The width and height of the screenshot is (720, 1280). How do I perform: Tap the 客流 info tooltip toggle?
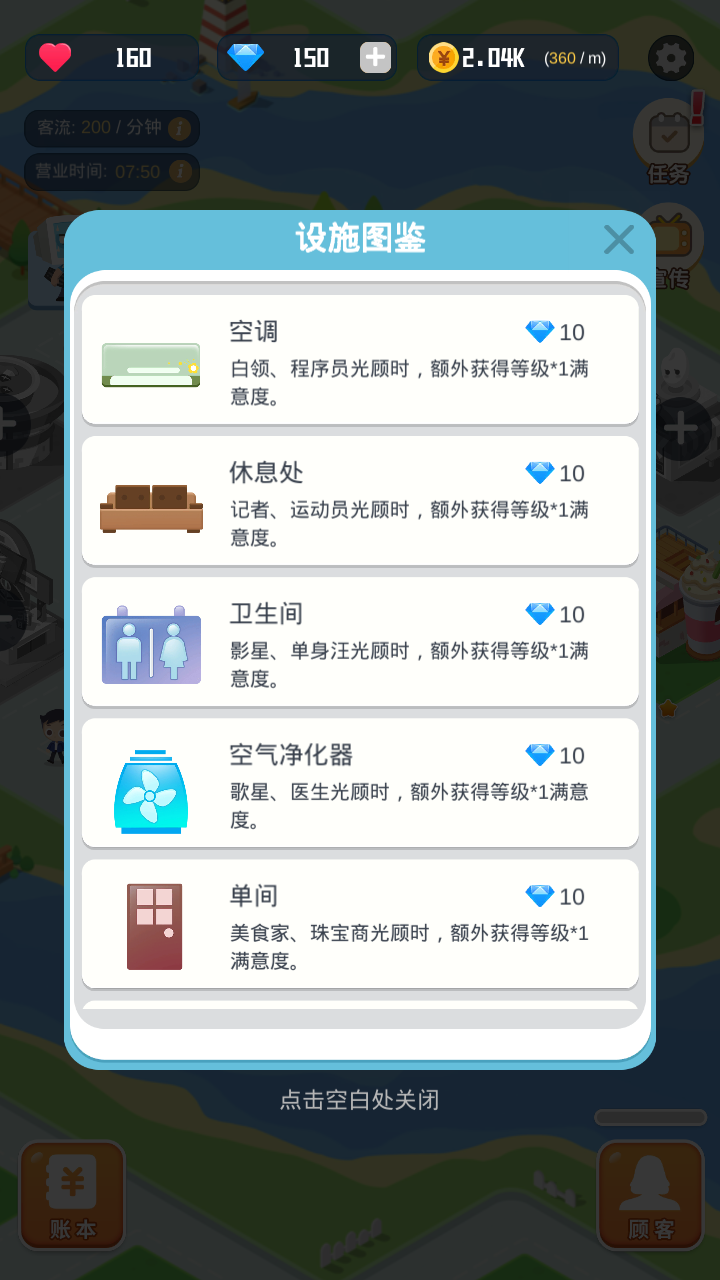[x=178, y=128]
